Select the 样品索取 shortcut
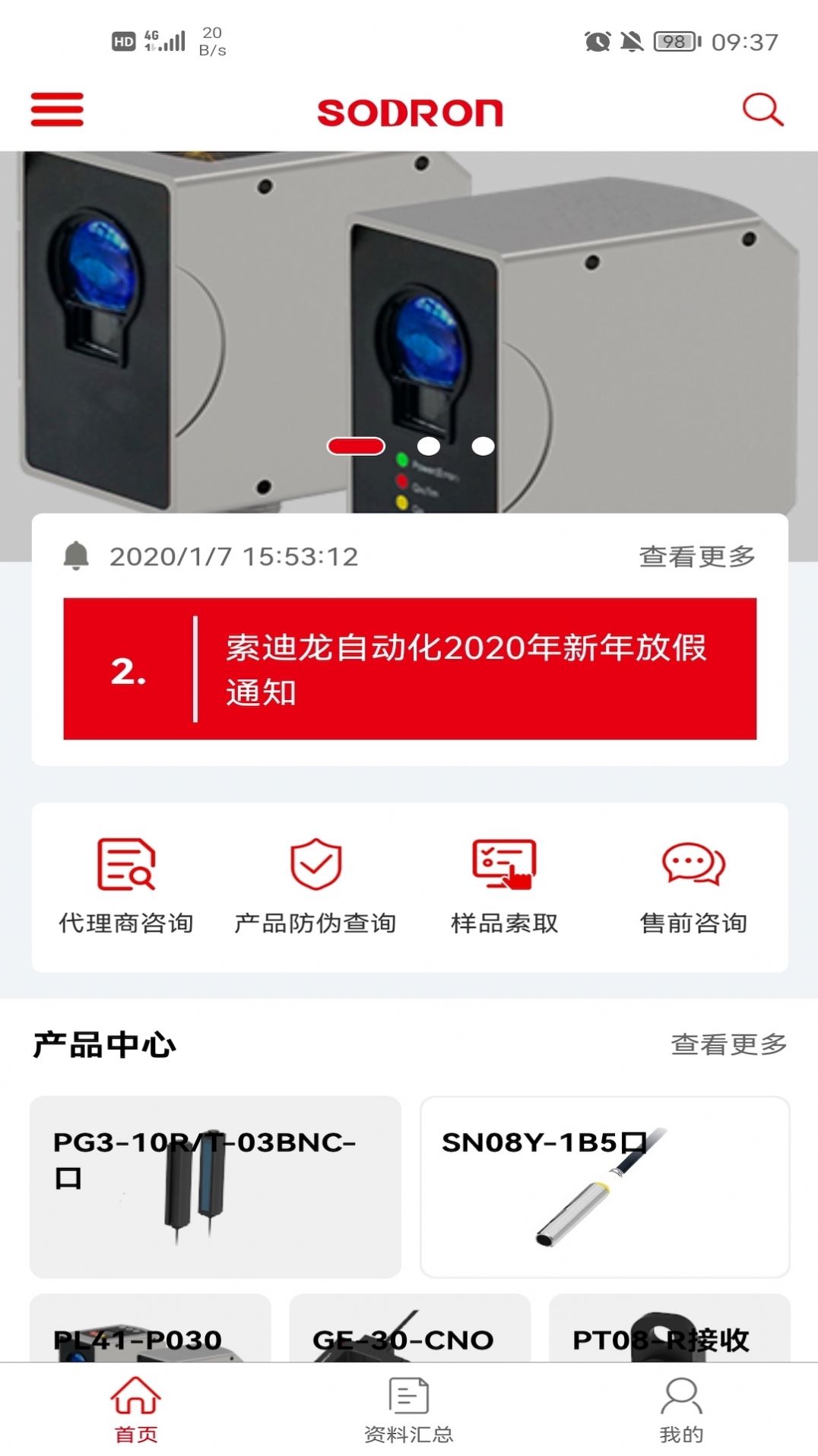Screen dimensions: 818x1456 [504, 887]
